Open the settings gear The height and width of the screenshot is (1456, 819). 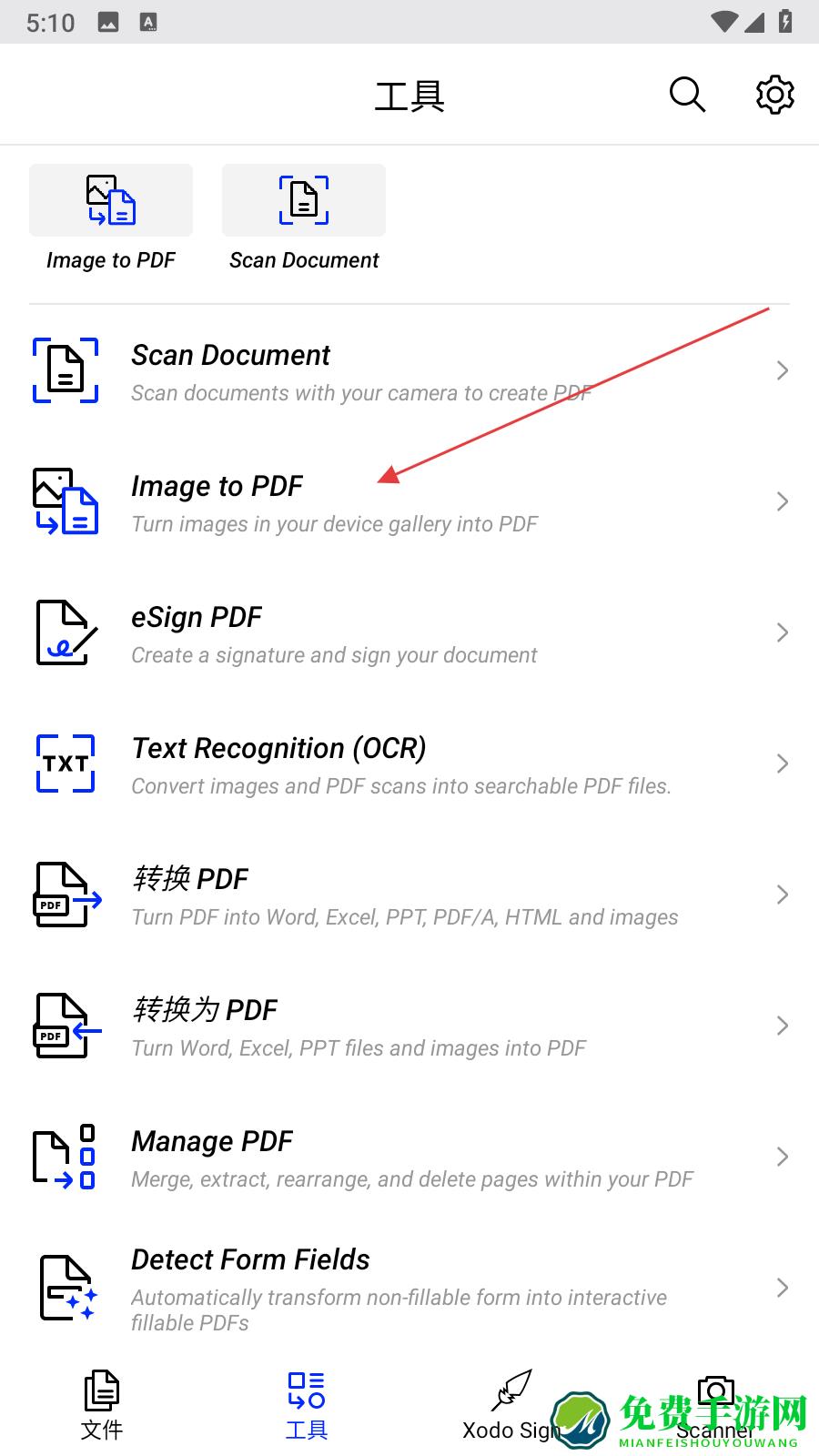click(774, 95)
